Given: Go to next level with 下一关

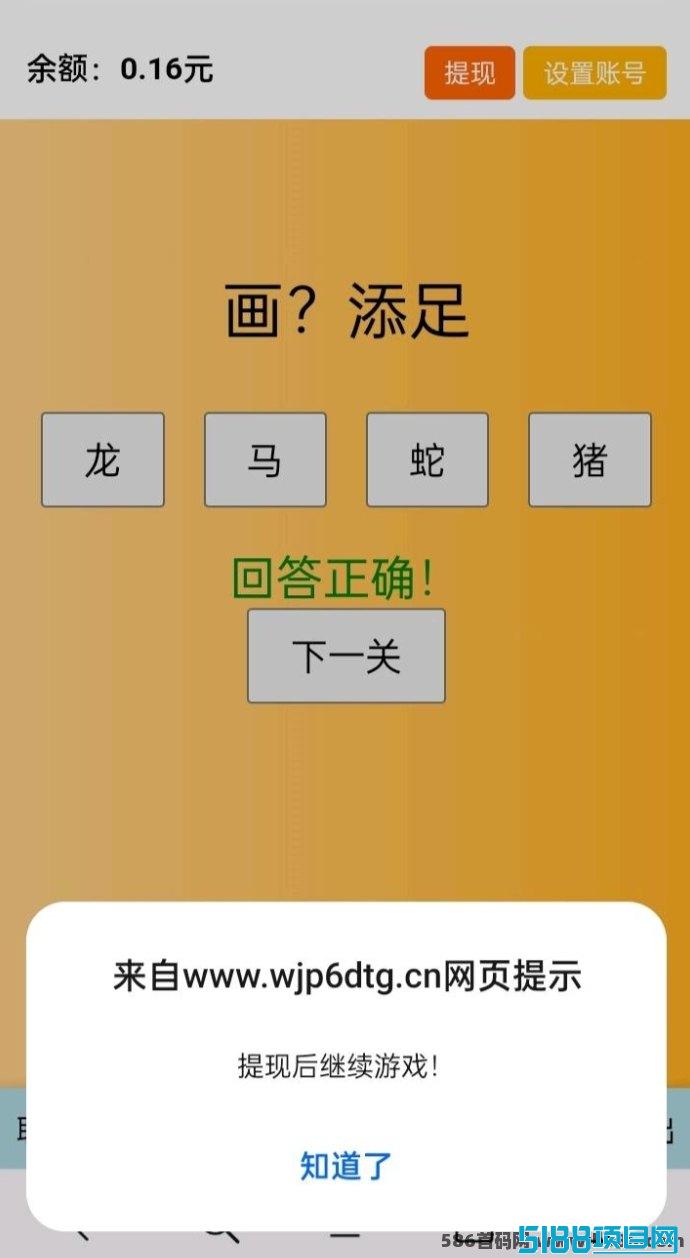Looking at the screenshot, I should [346, 656].
